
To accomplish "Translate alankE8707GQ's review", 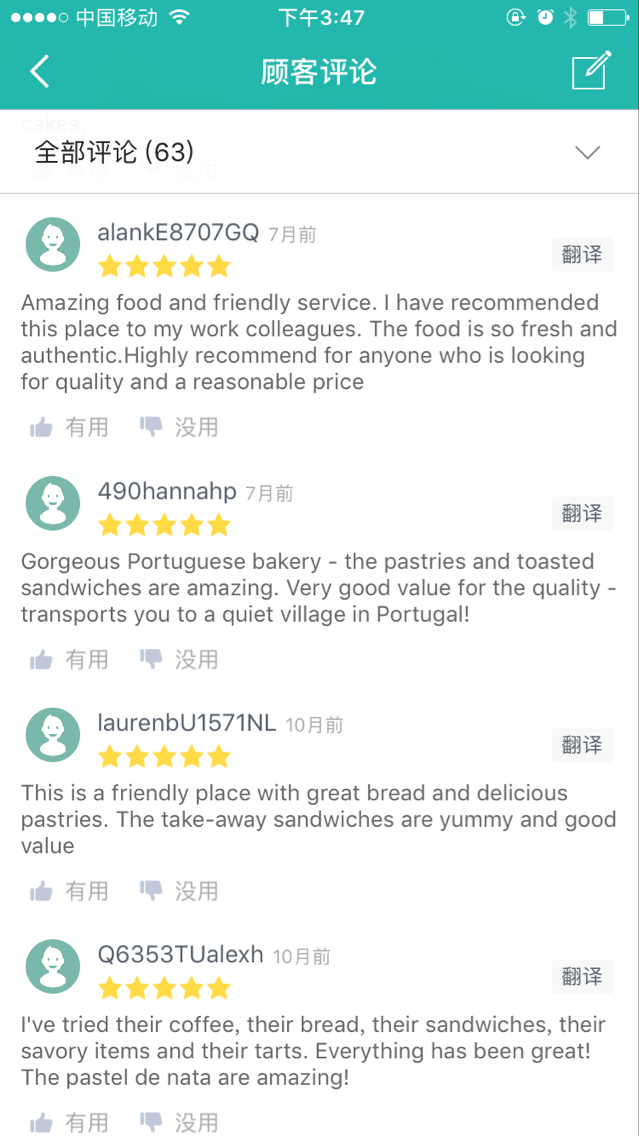I will tap(582, 255).
